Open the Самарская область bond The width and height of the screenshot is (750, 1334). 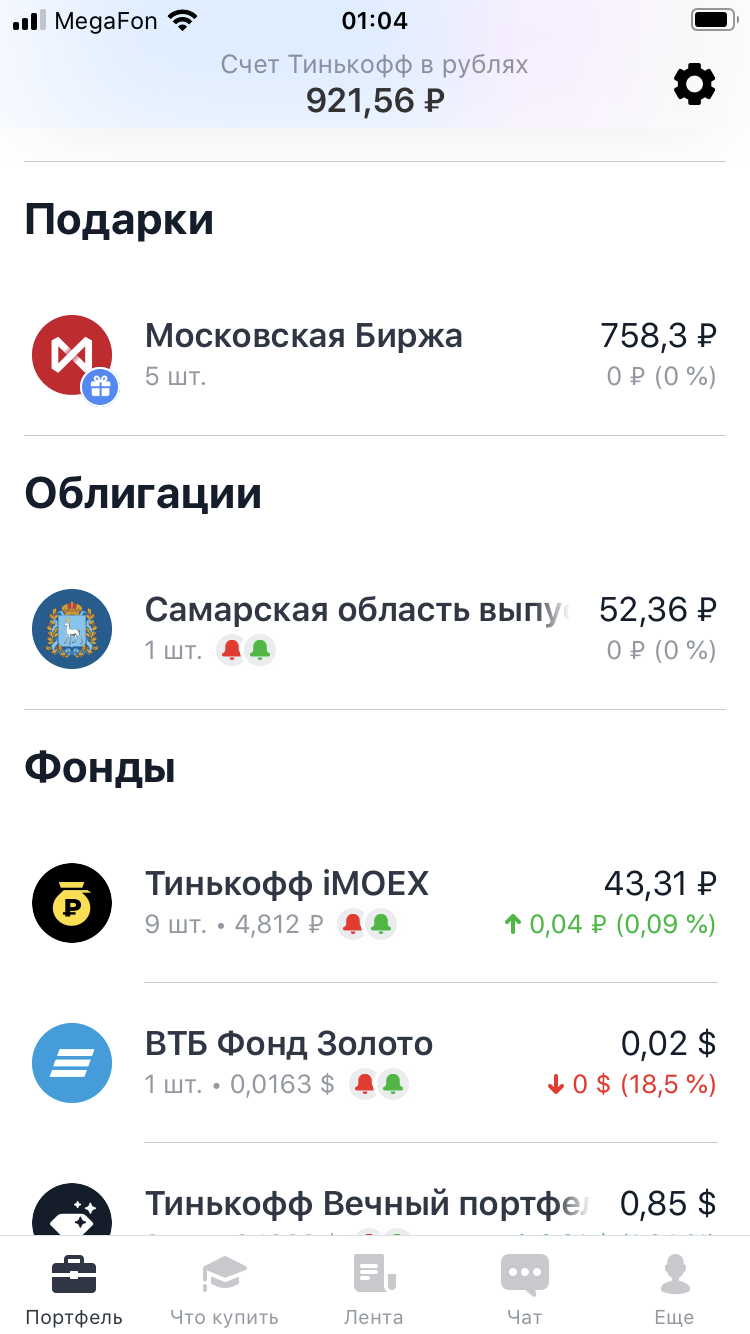[x=375, y=630]
